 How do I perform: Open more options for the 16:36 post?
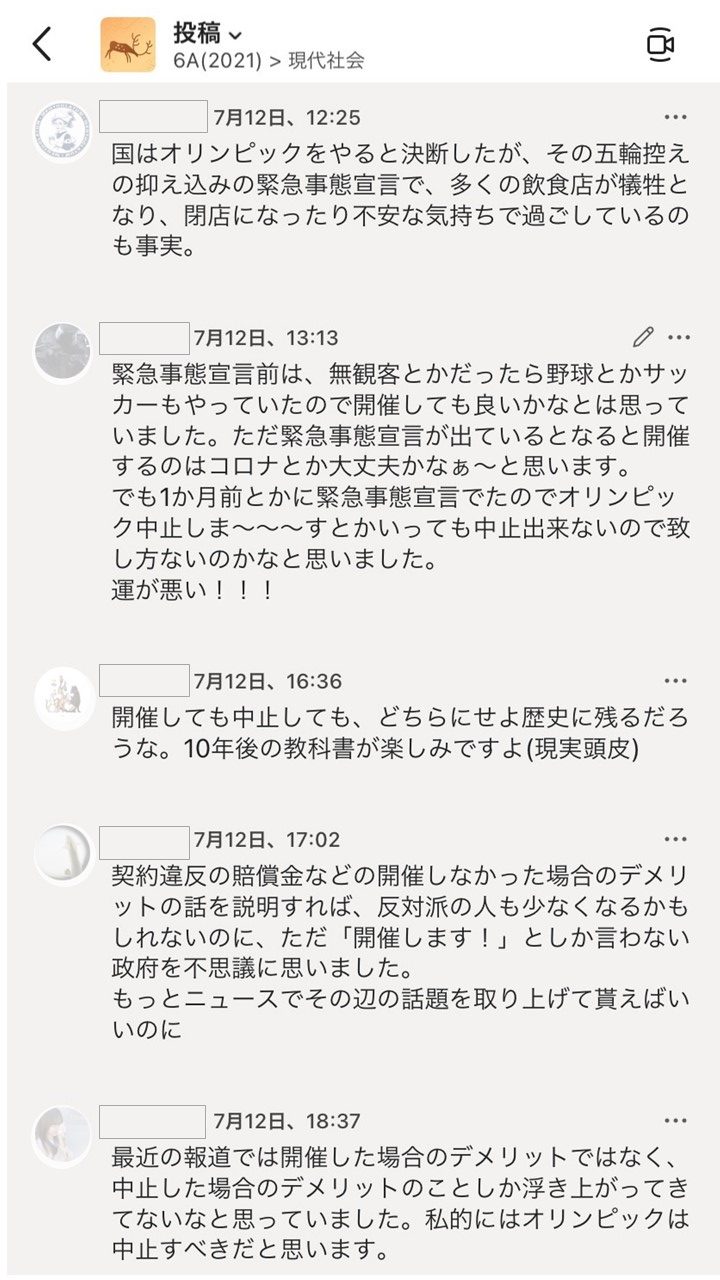[677, 681]
